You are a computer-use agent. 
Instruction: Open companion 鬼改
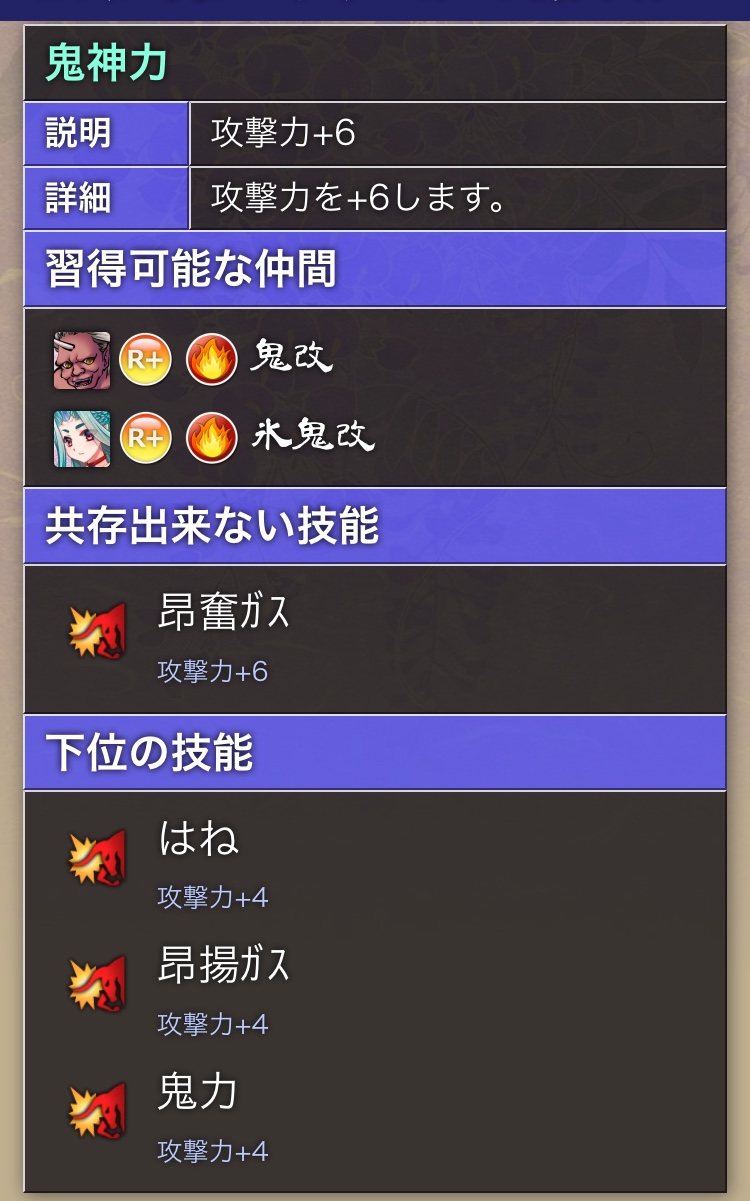[290, 359]
